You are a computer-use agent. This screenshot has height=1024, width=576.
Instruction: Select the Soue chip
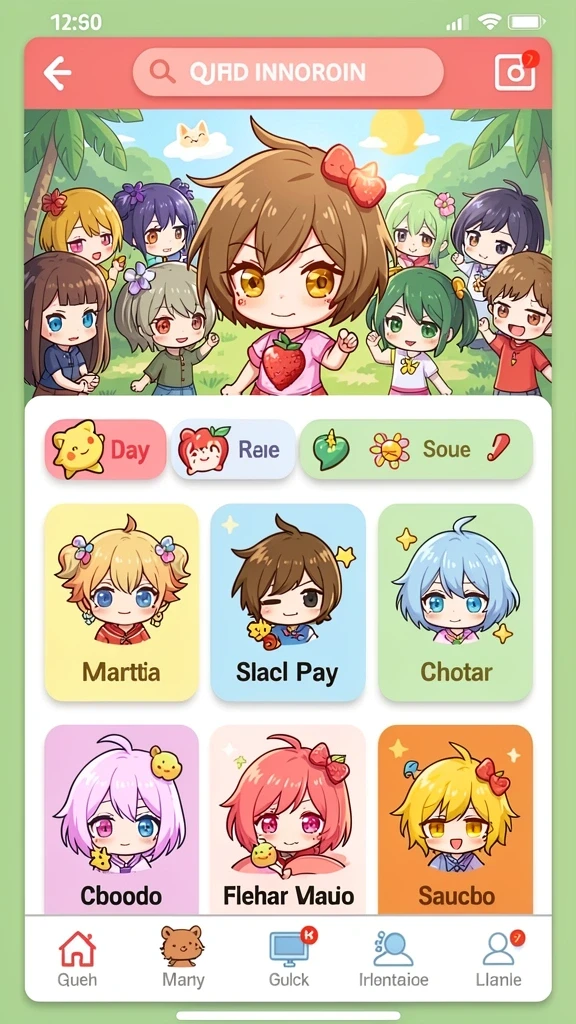coord(416,449)
